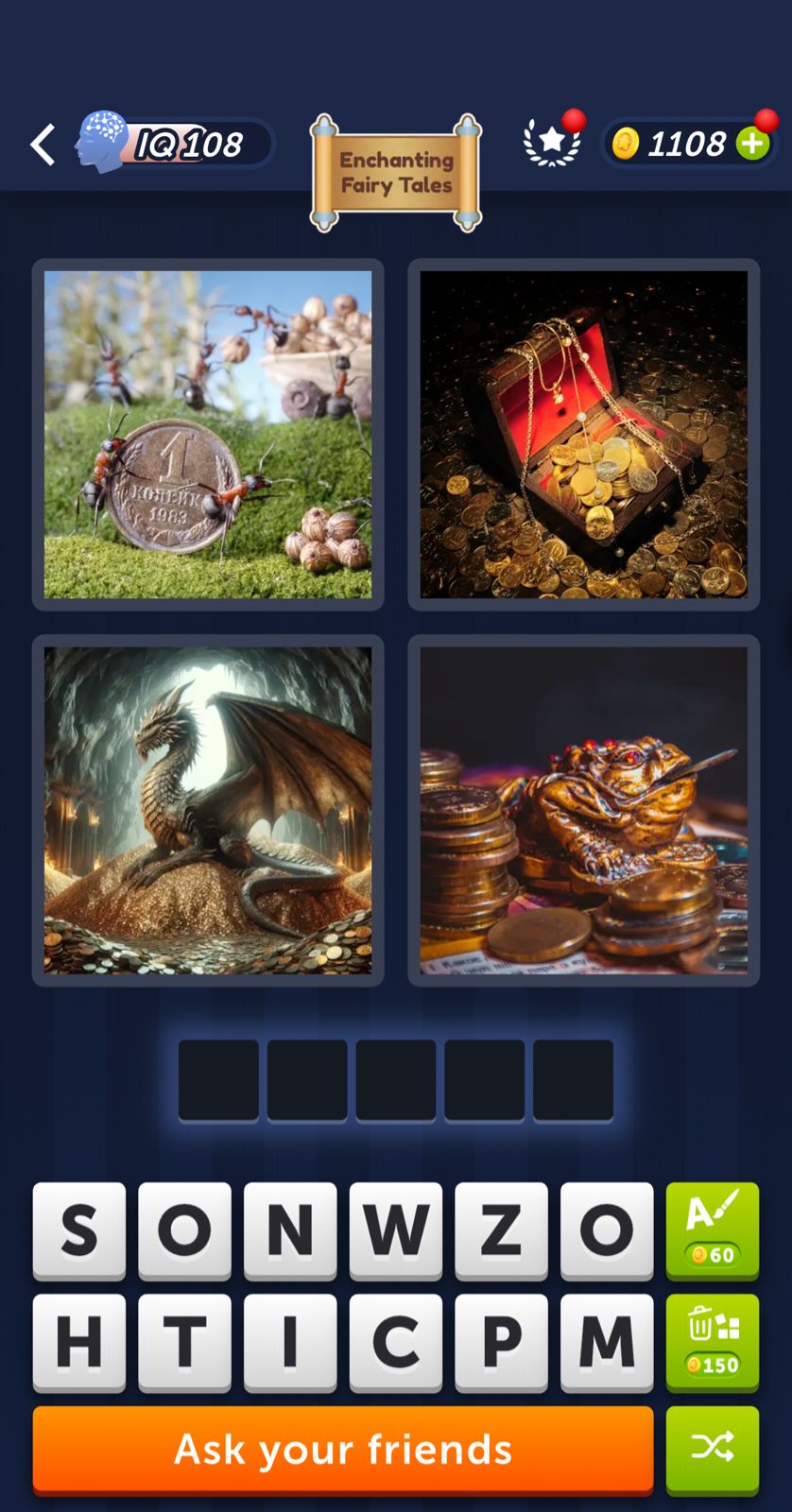Enlarge the dragon on gold picture
The height and width of the screenshot is (1512, 792).
[x=208, y=810]
